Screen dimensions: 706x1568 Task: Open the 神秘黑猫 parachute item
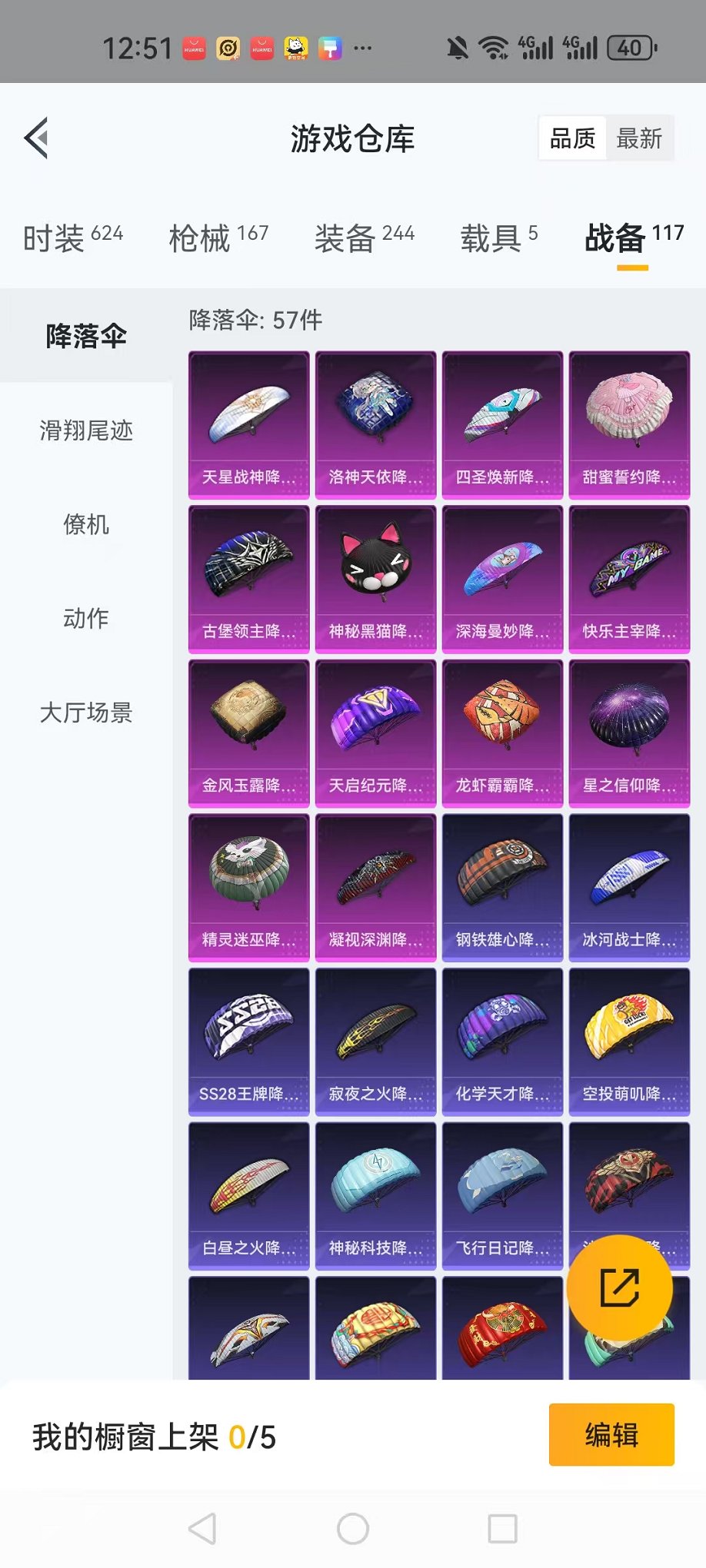[375, 579]
